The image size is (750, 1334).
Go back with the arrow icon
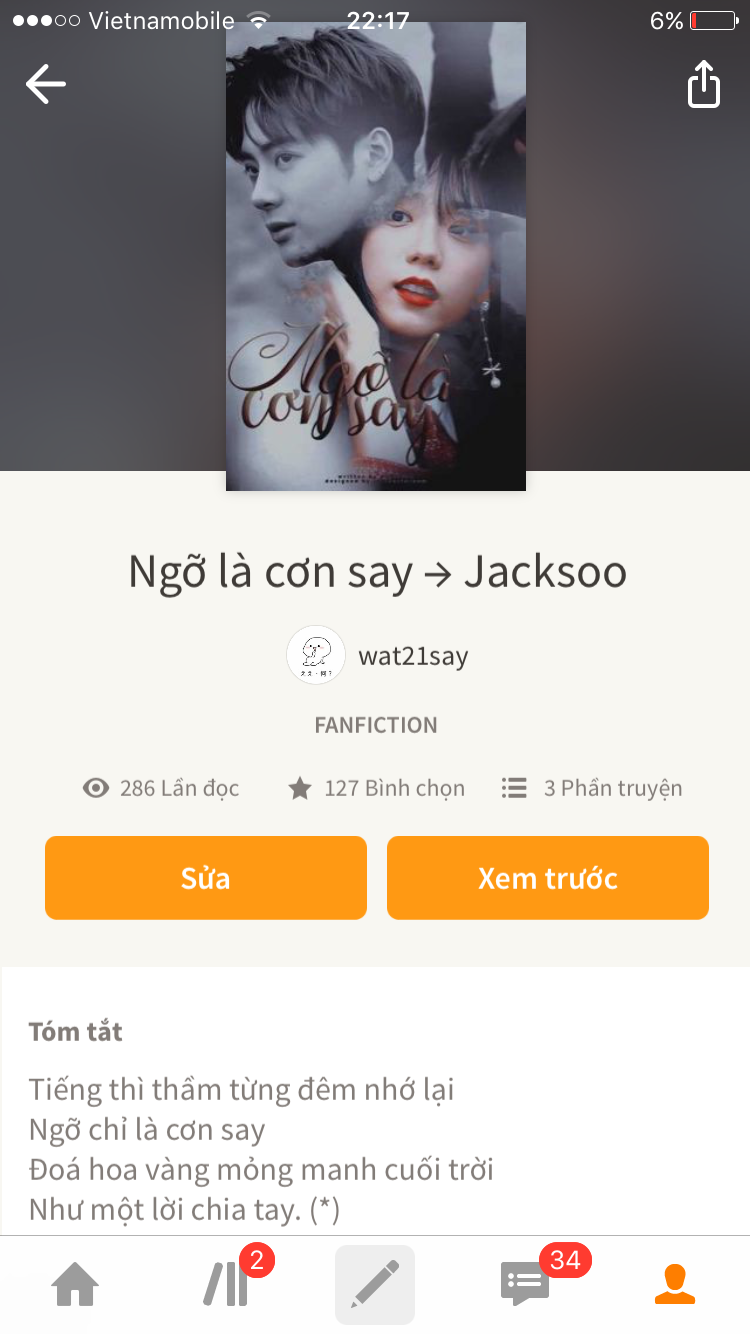46,84
